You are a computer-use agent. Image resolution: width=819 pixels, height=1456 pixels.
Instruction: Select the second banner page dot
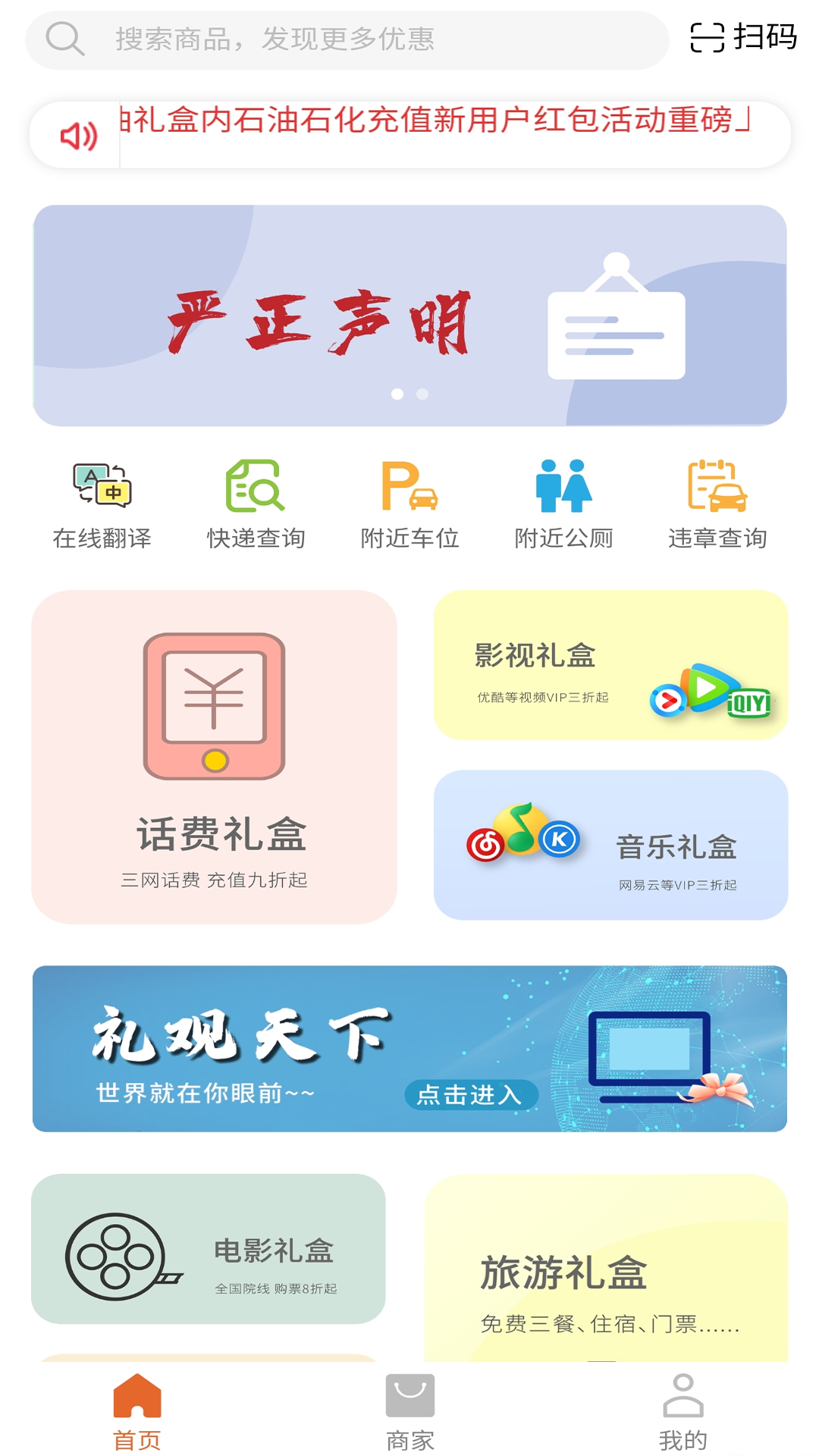pyautogui.click(x=422, y=394)
